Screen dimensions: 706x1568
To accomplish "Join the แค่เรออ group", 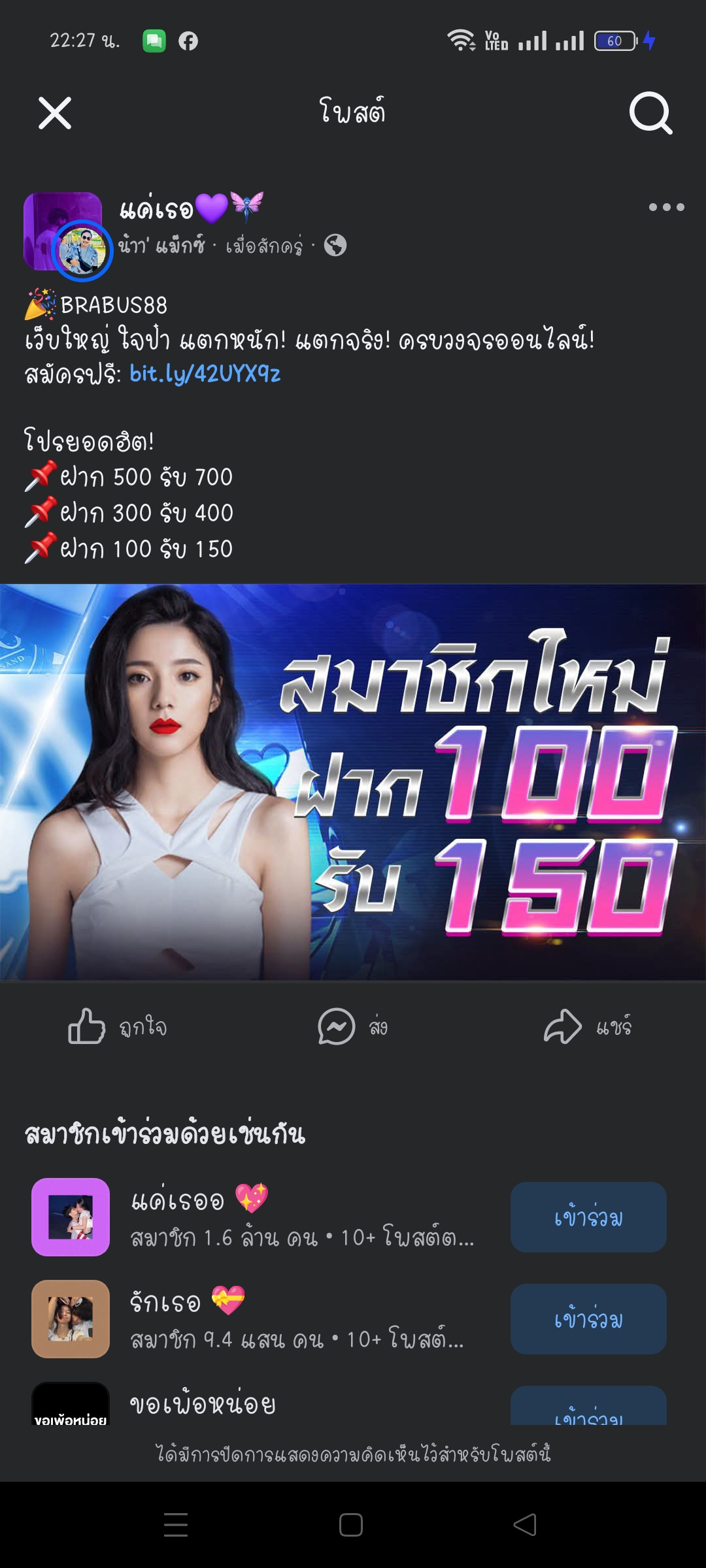I will pos(588,1217).
